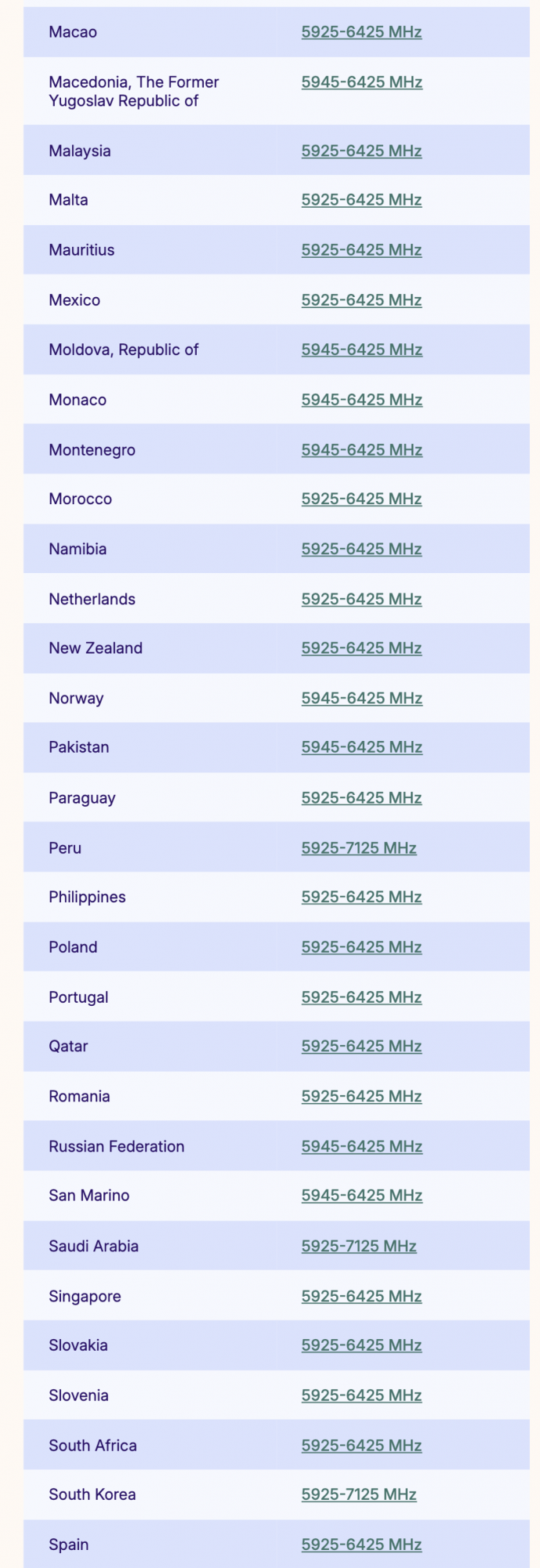Tap Spain's 5925-6425 MHz link
Viewport: 540px width, 1568px height.
[x=361, y=1544]
